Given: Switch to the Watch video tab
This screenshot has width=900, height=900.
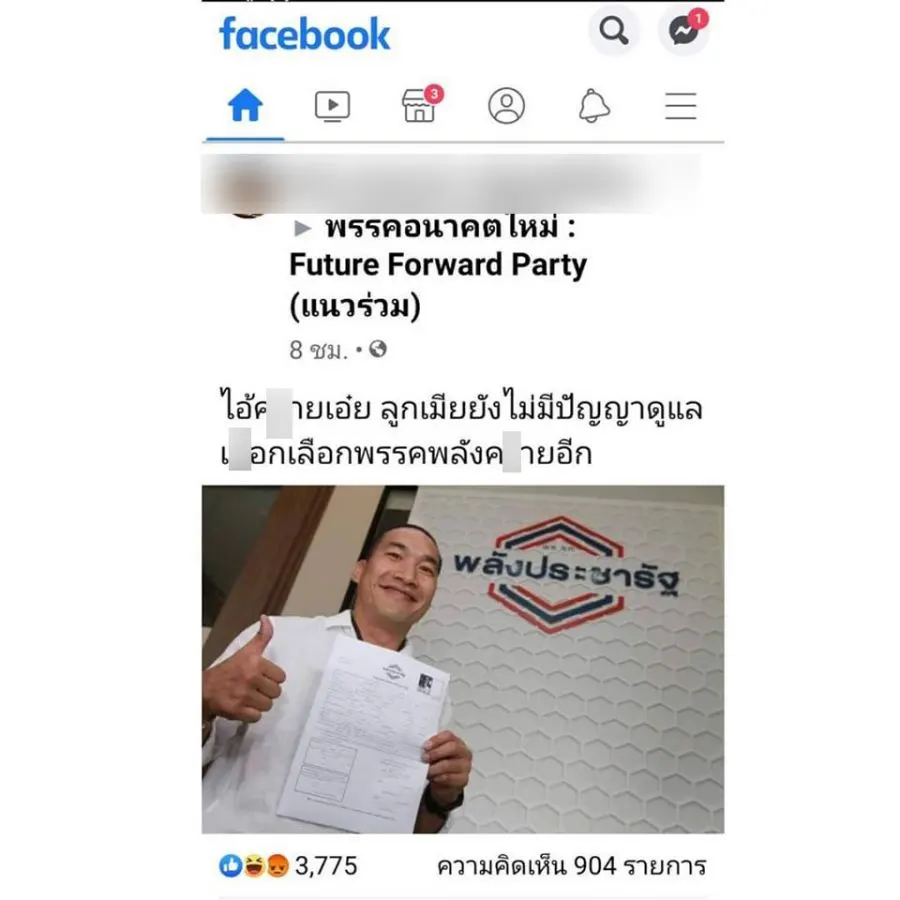Looking at the screenshot, I should pos(332,105).
